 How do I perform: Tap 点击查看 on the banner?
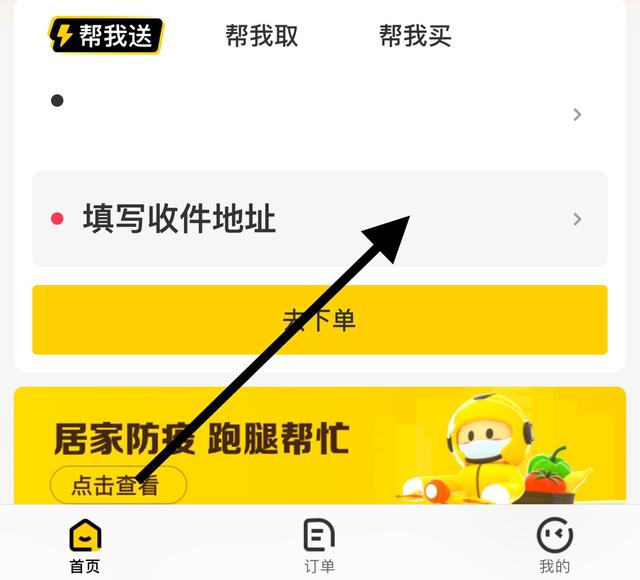click(x=117, y=486)
